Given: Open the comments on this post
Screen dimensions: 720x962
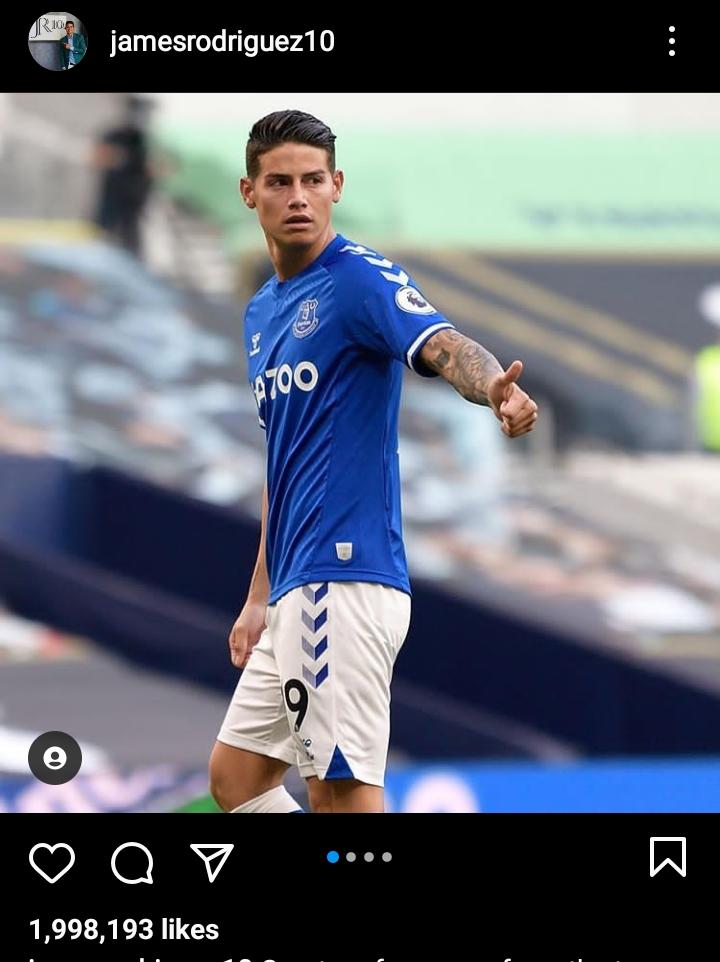Looking at the screenshot, I should click(x=132, y=861).
